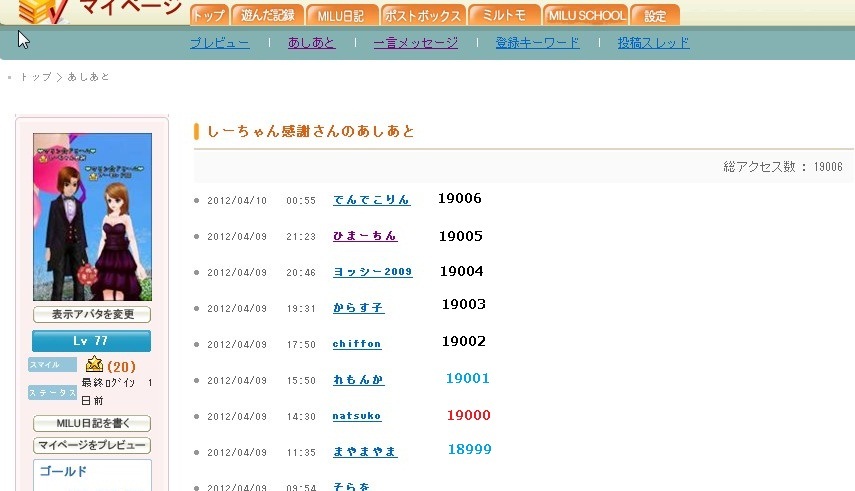The width and height of the screenshot is (855, 491).
Task: Open visitor ひまーちん's profile
Action: pyautogui.click(x=365, y=236)
